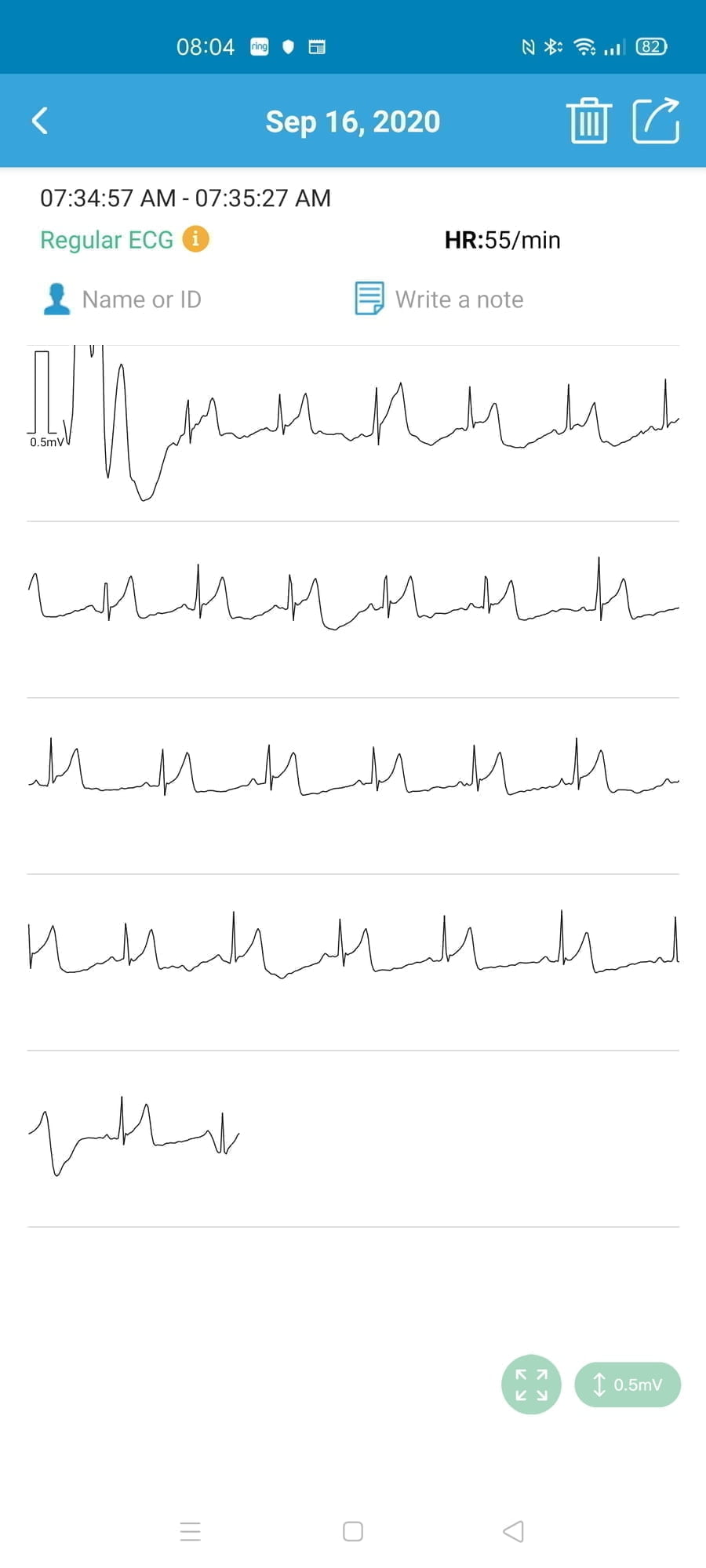This screenshot has width=706, height=1568.
Task: Tap the Name or ID field
Action: tap(141, 299)
